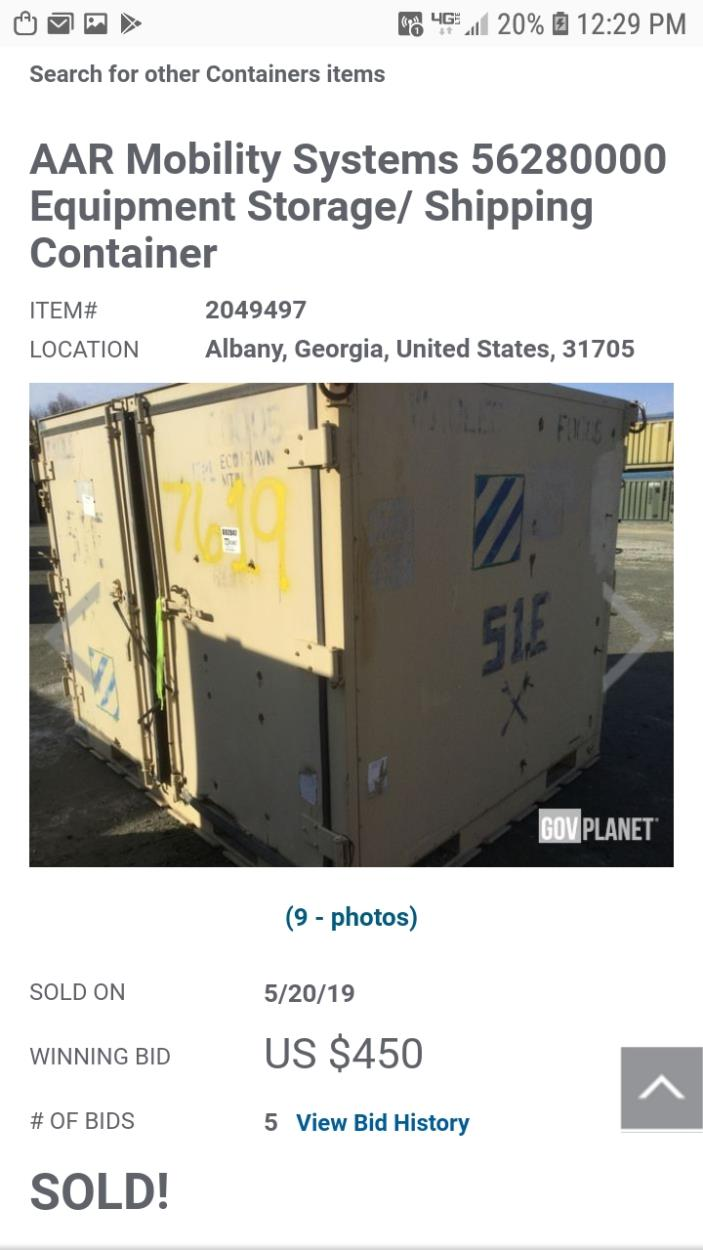
Task: Tap the back-to-top arrow button
Action: pyautogui.click(x=661, y=1088)
